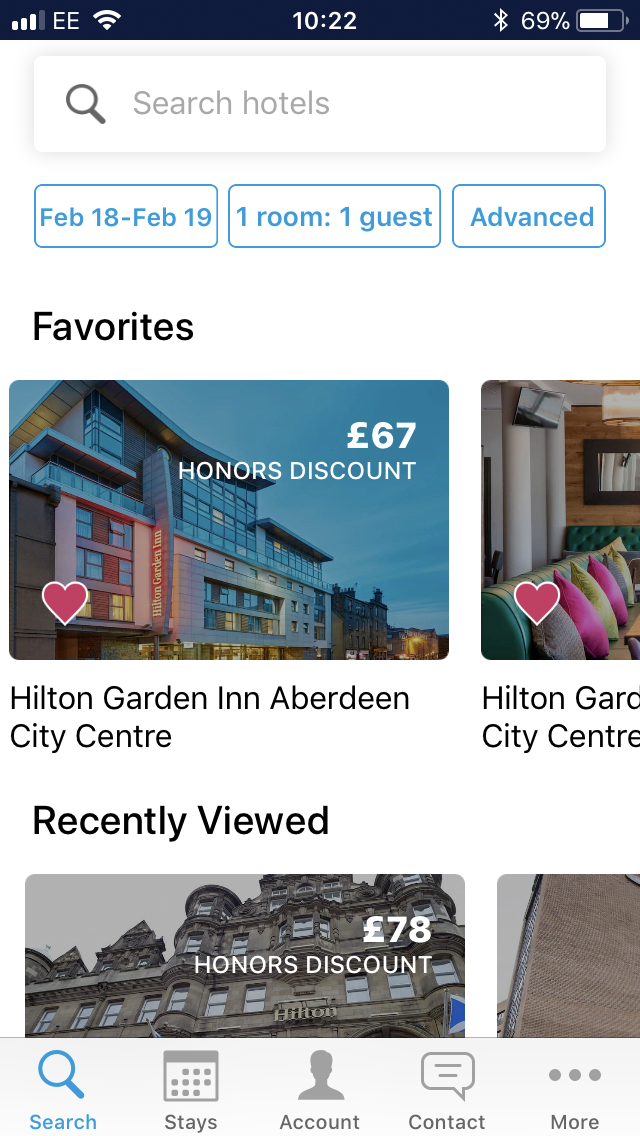This screenshot has height=1136, width=640.
Task: Open the £78 recently viewed Hilton hotel
Action: [x=245, y=956]
